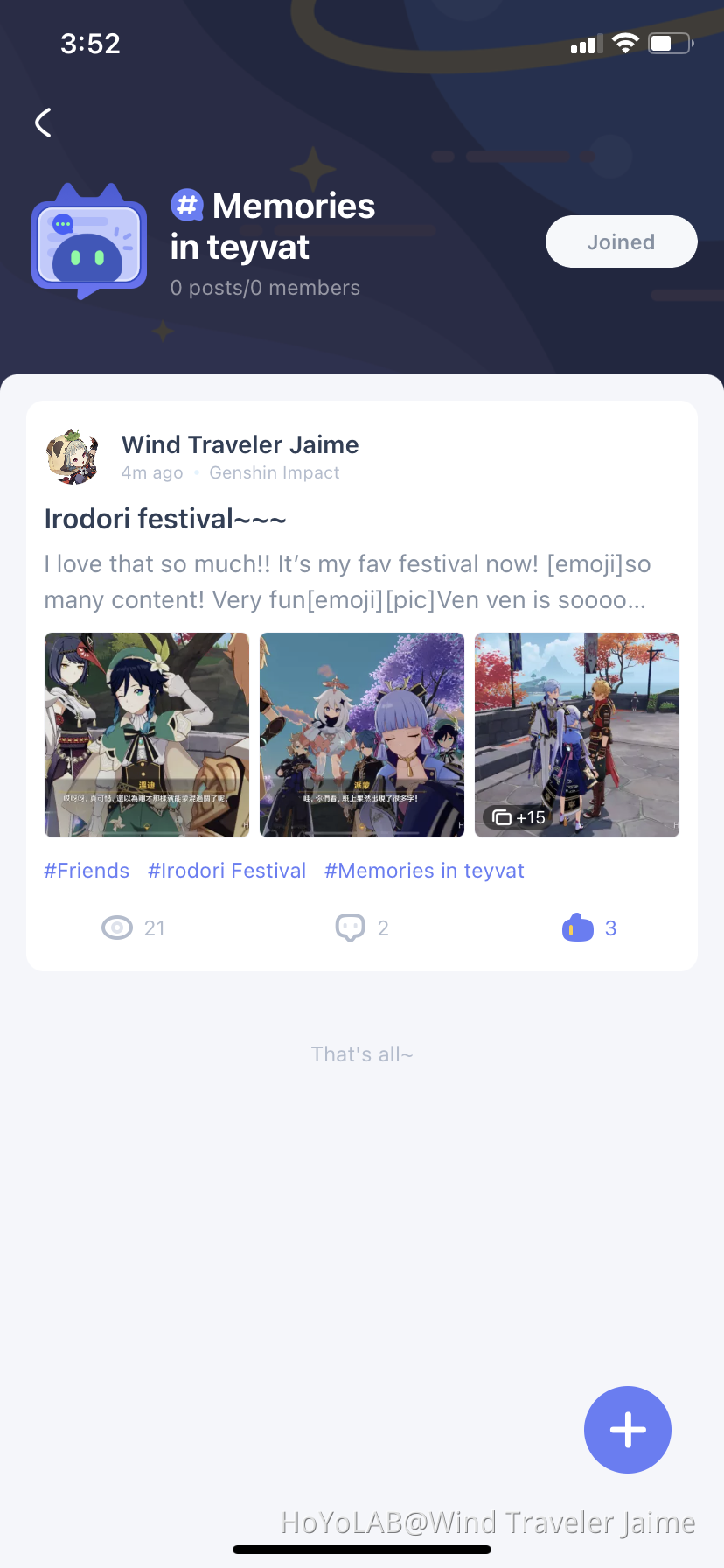Open the Genshin Impact label under the author
The image size is (724, 1568).
[x=275, y=472]
